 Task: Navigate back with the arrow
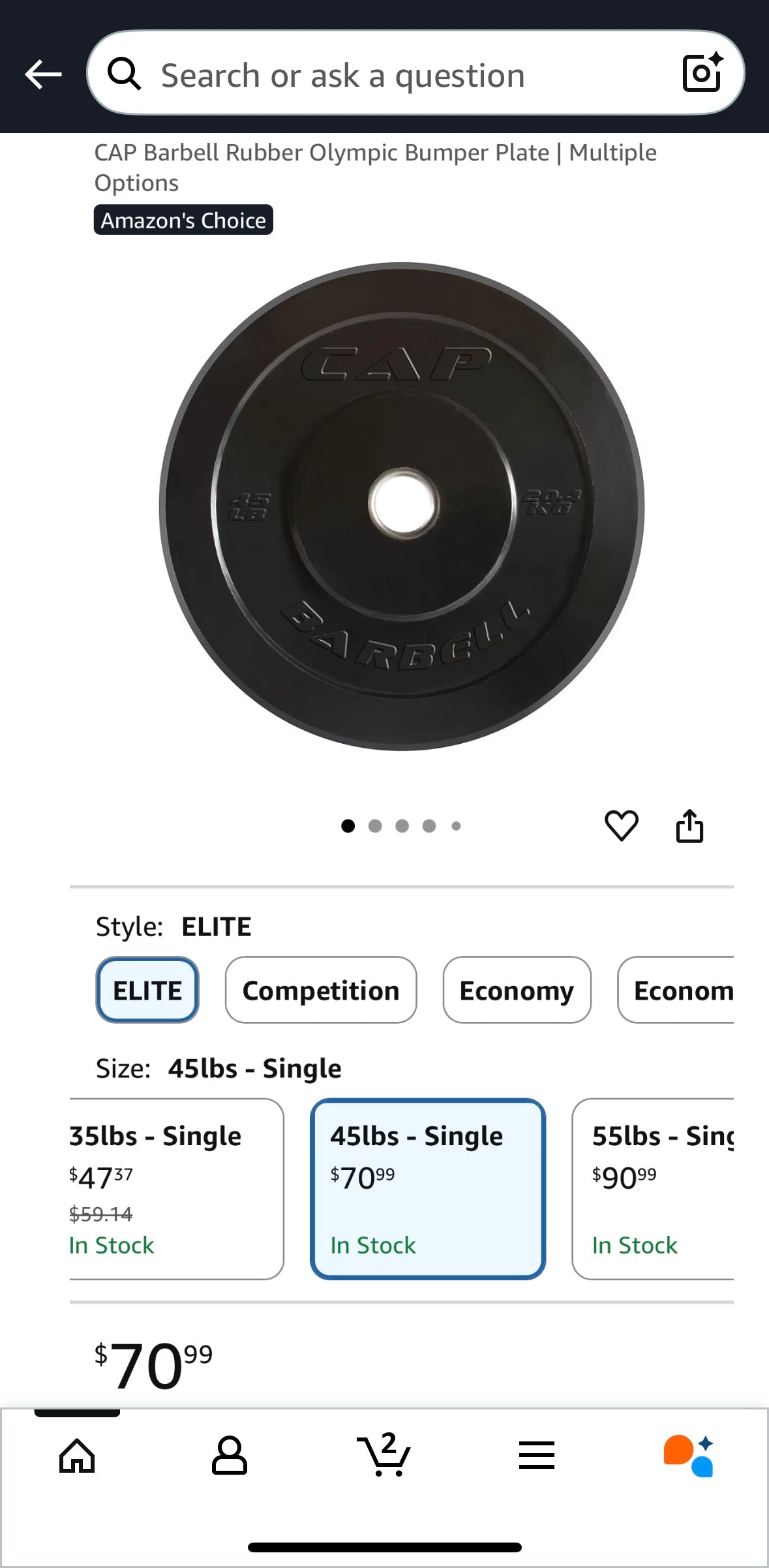[43, 74]
